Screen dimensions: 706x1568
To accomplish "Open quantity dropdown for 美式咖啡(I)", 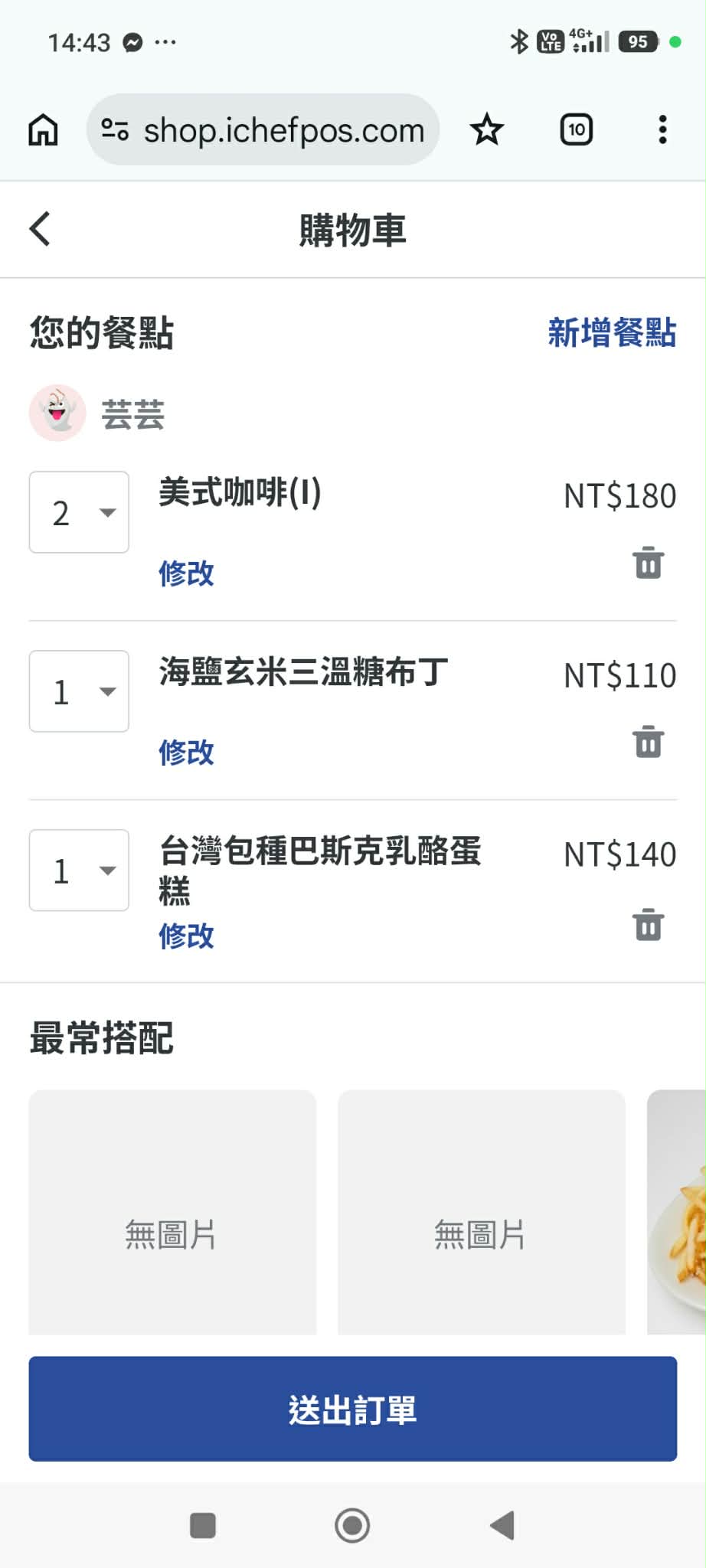I will (x=79, y=512).
